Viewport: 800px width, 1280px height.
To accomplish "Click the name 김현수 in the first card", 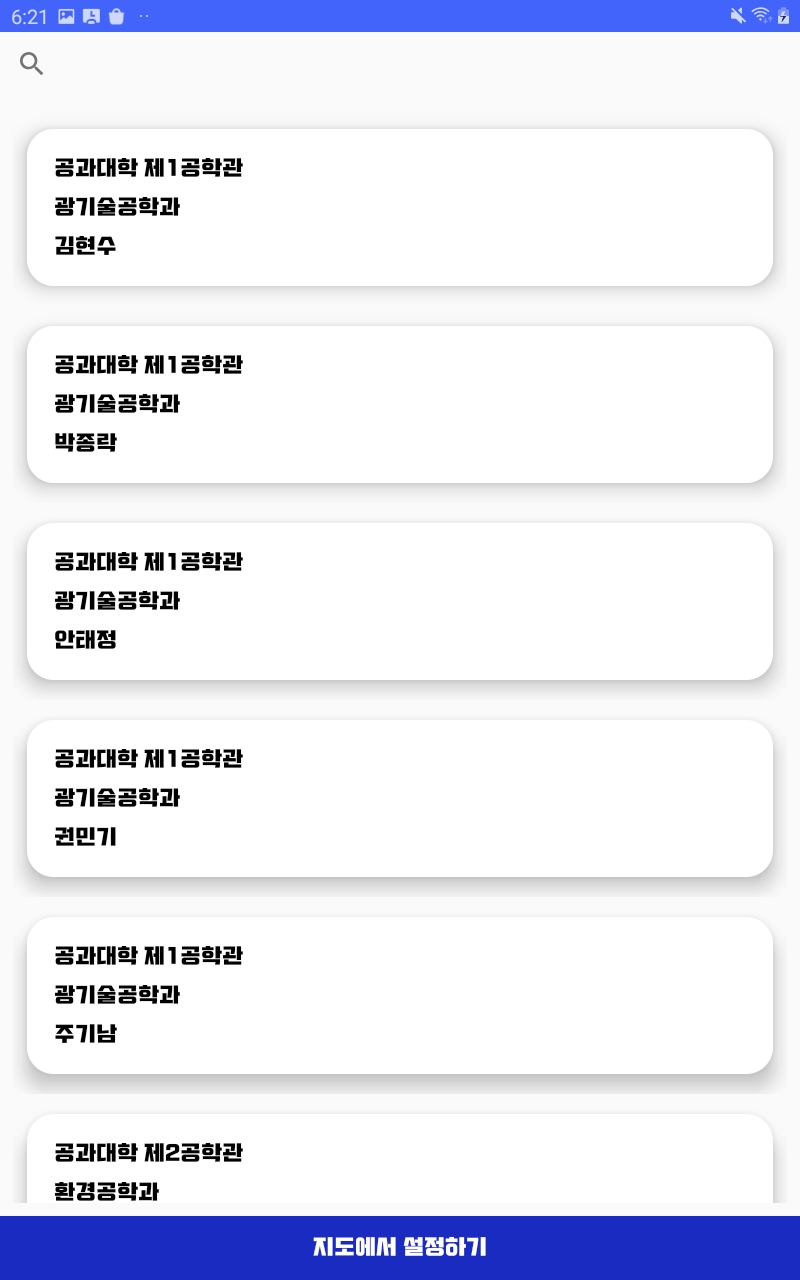I will tap(85, 246).
